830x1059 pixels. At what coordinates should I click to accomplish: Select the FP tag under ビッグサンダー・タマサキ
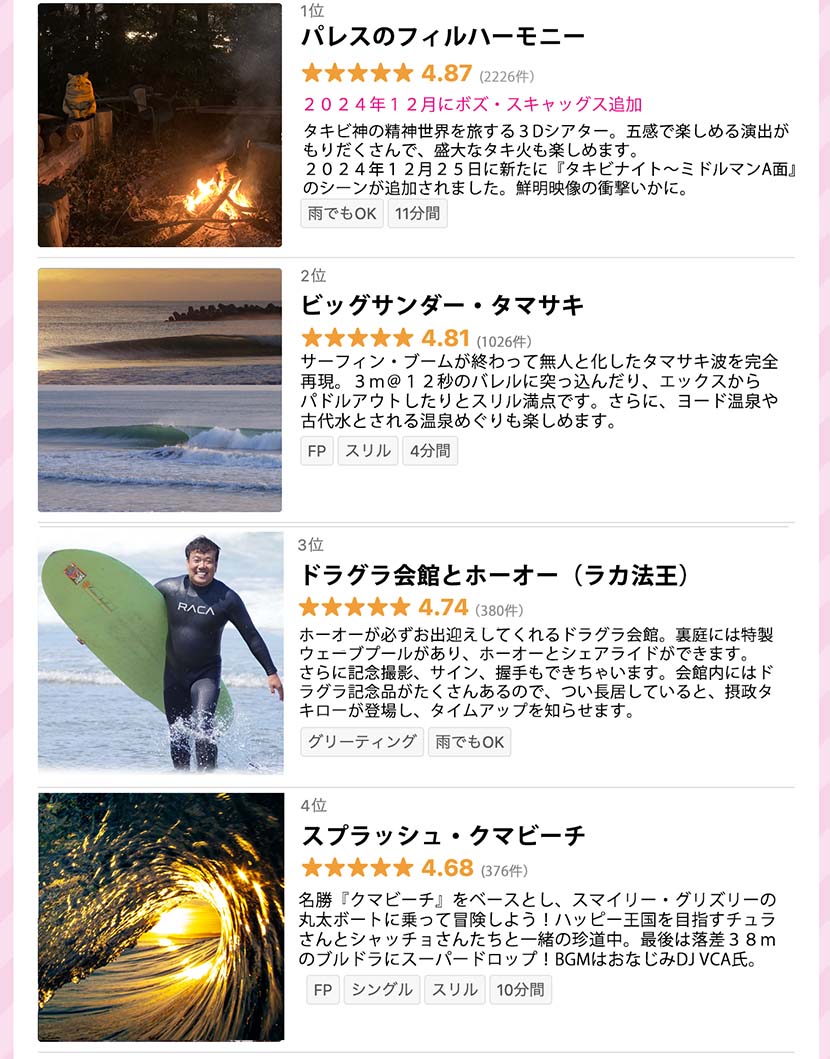click(317, 451)
